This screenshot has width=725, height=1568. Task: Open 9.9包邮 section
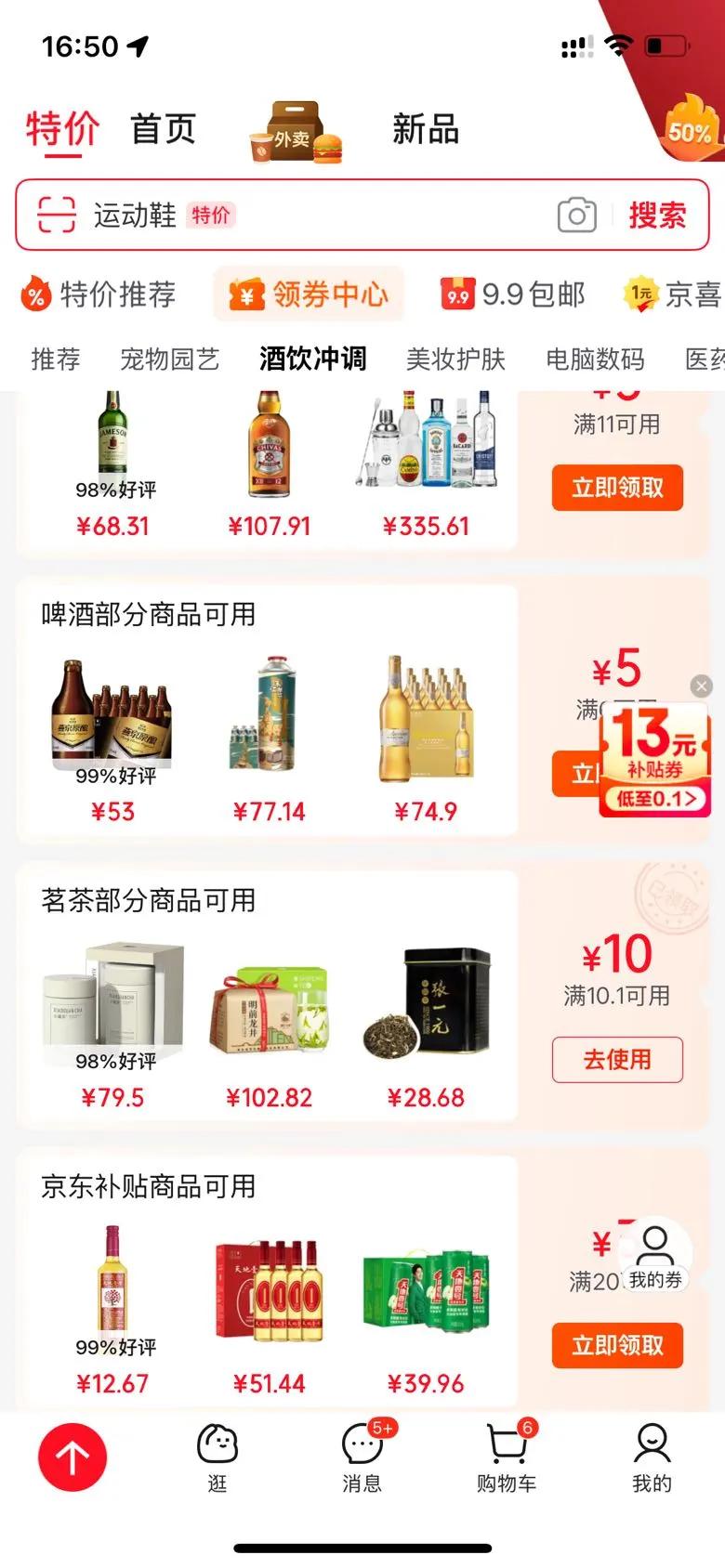click(x=513, y=294)
